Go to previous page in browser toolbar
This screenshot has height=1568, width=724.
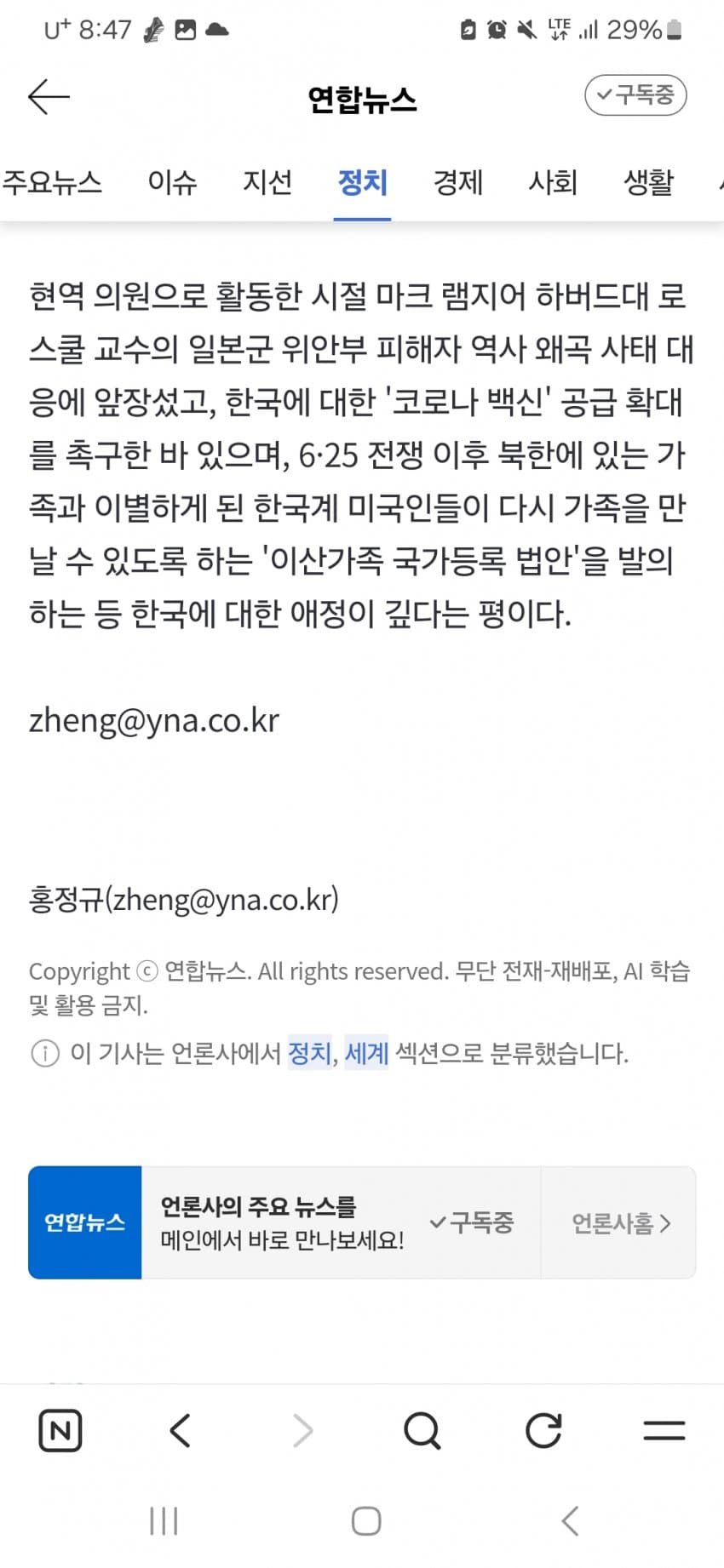tap(181, 1430)
